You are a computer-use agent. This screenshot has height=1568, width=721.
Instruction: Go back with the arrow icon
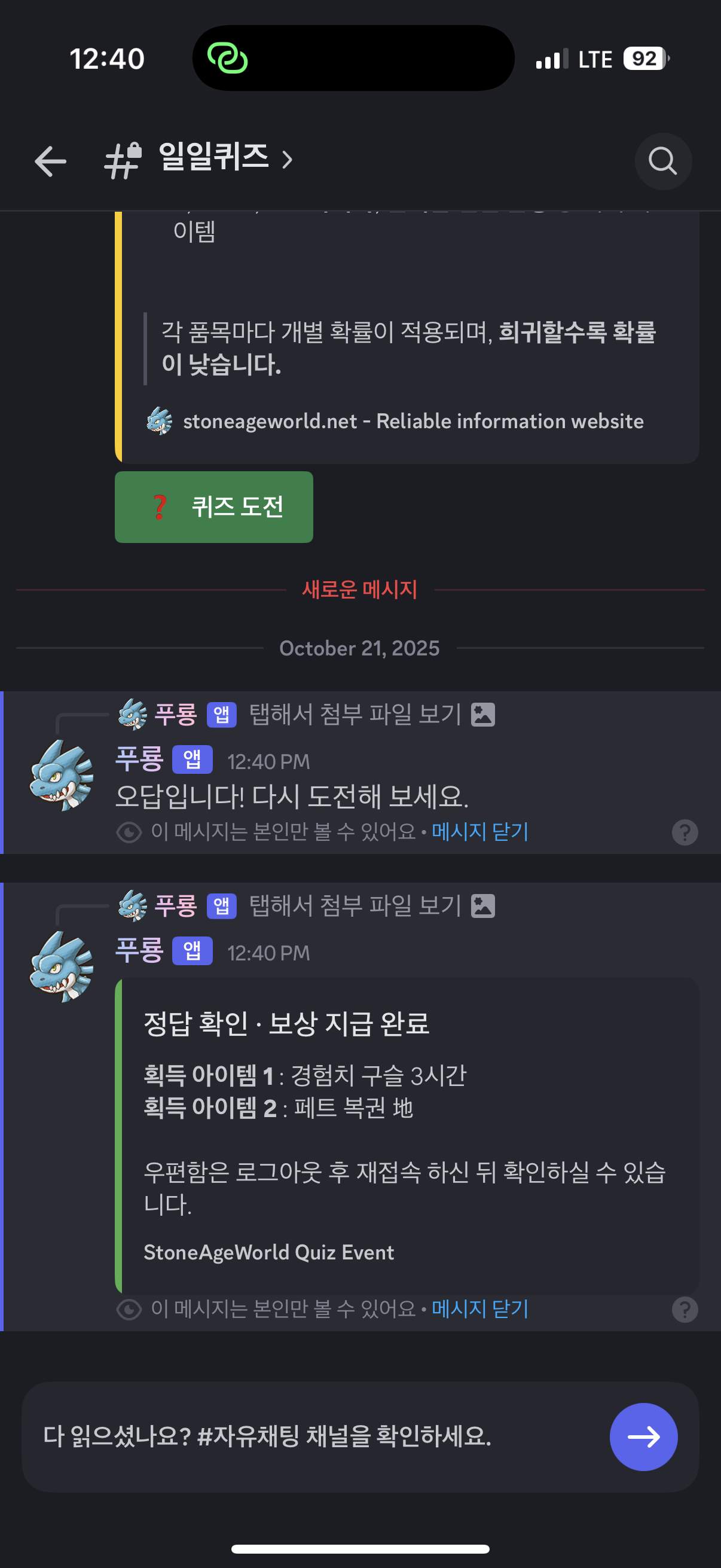click(x=50, y=161)
